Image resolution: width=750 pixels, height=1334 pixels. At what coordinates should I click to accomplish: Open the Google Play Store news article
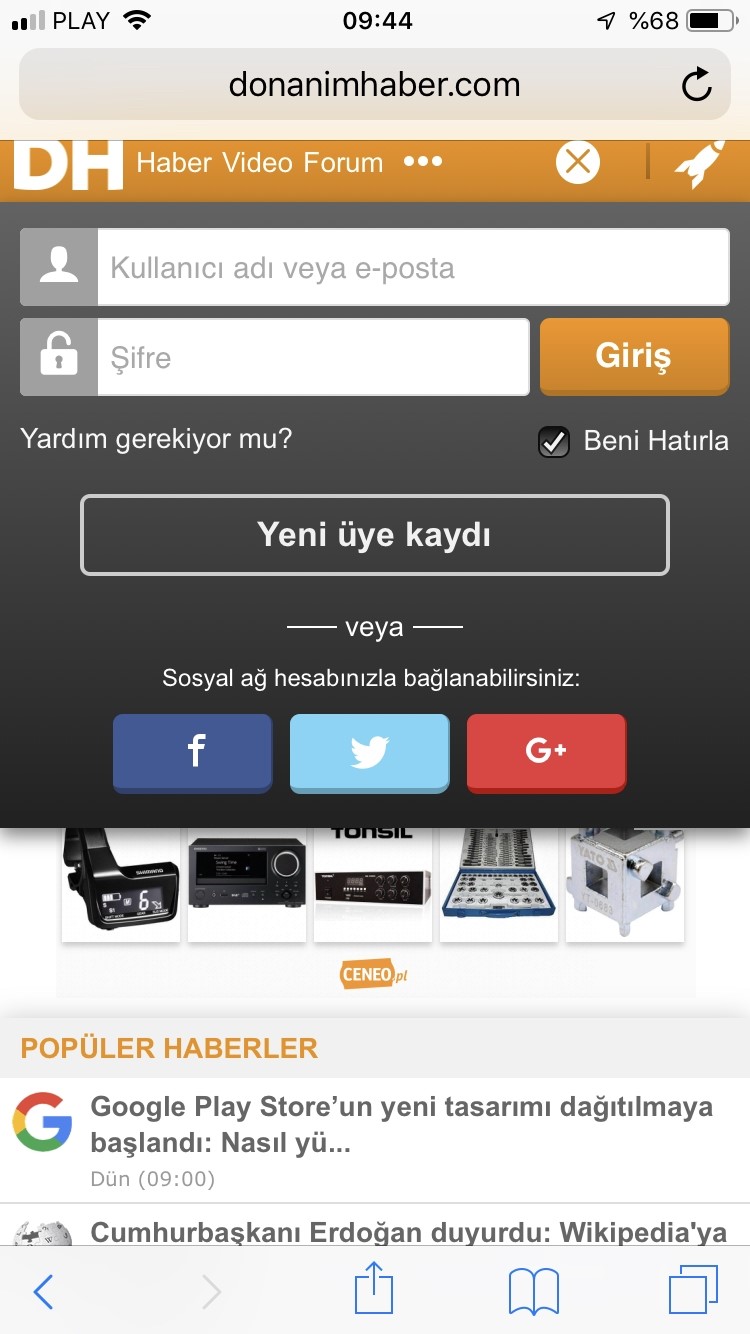click(x=400, y=1123)
